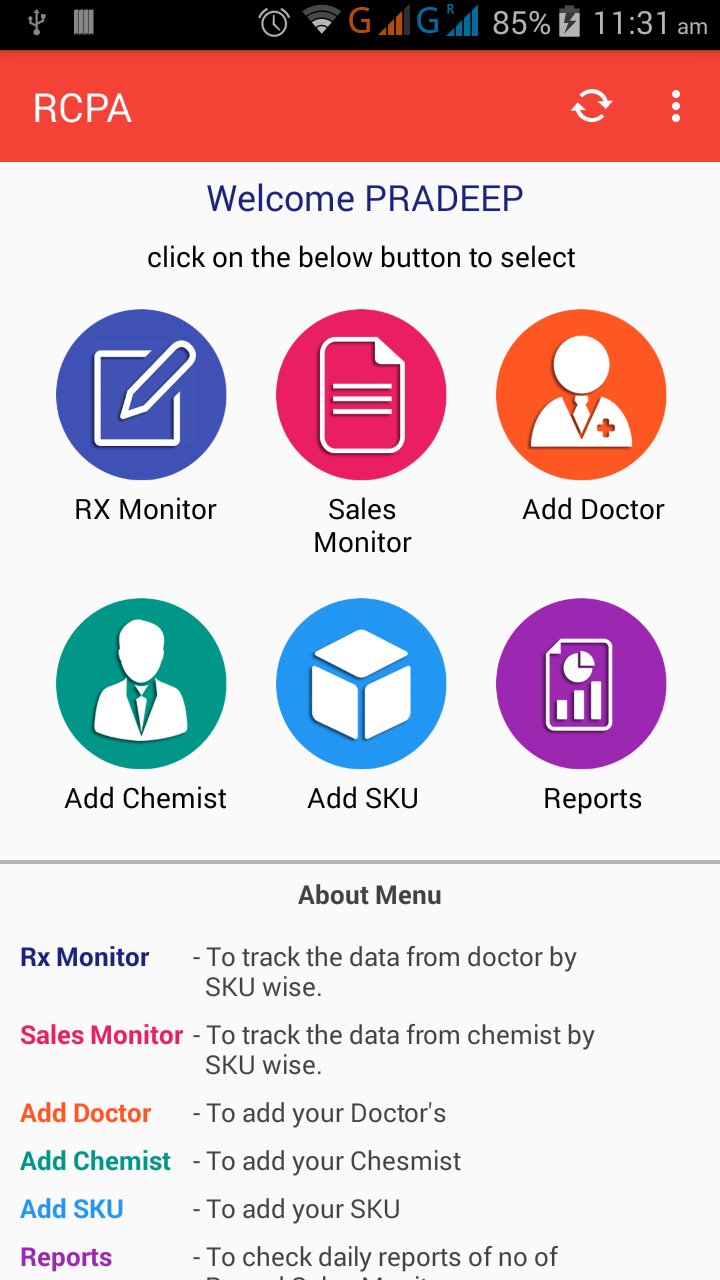This screenshot has height=1280, width=720.
Task: Select the Rx Monitor label link
Action: [x=85, y=957]
